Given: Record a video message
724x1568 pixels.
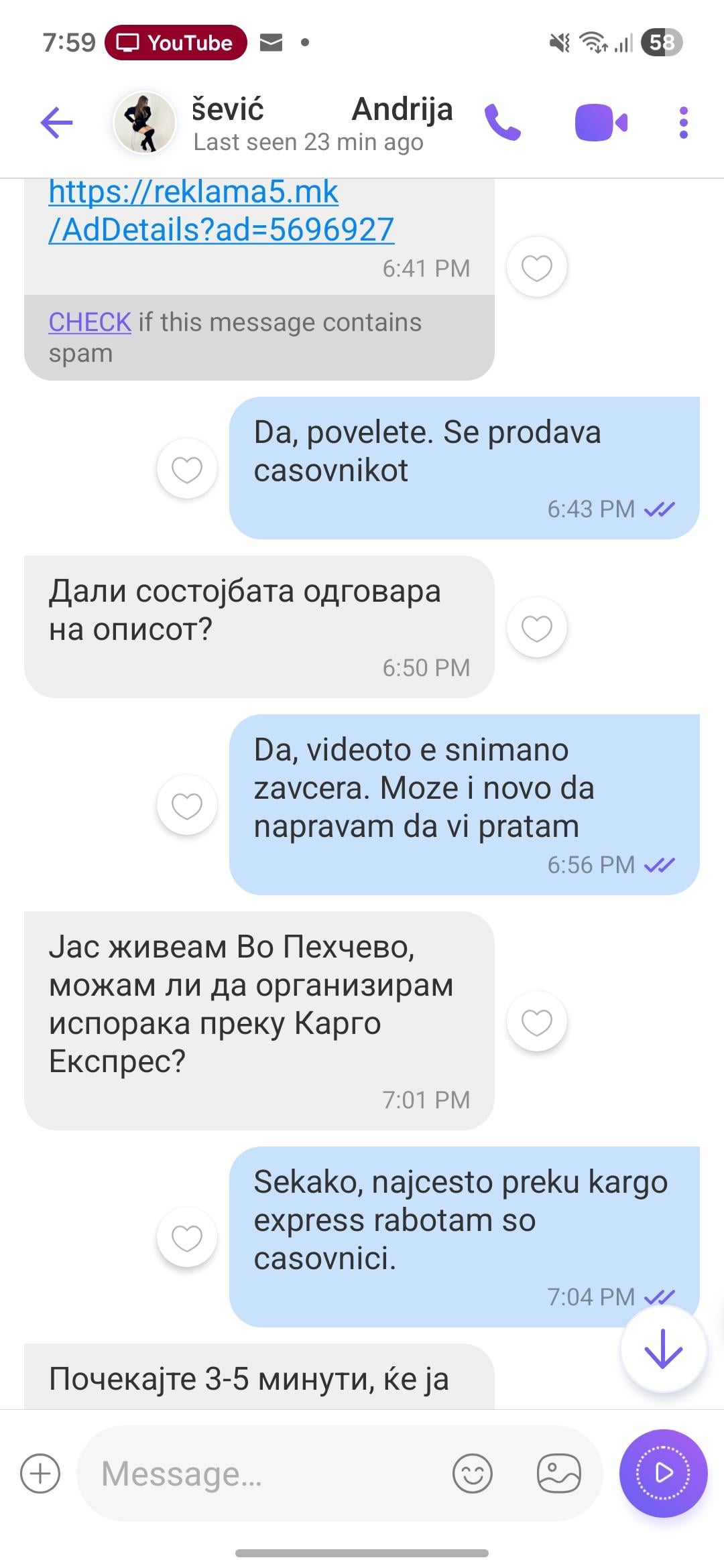Looking at the screenshot, I should click(x=663, y=1474).
